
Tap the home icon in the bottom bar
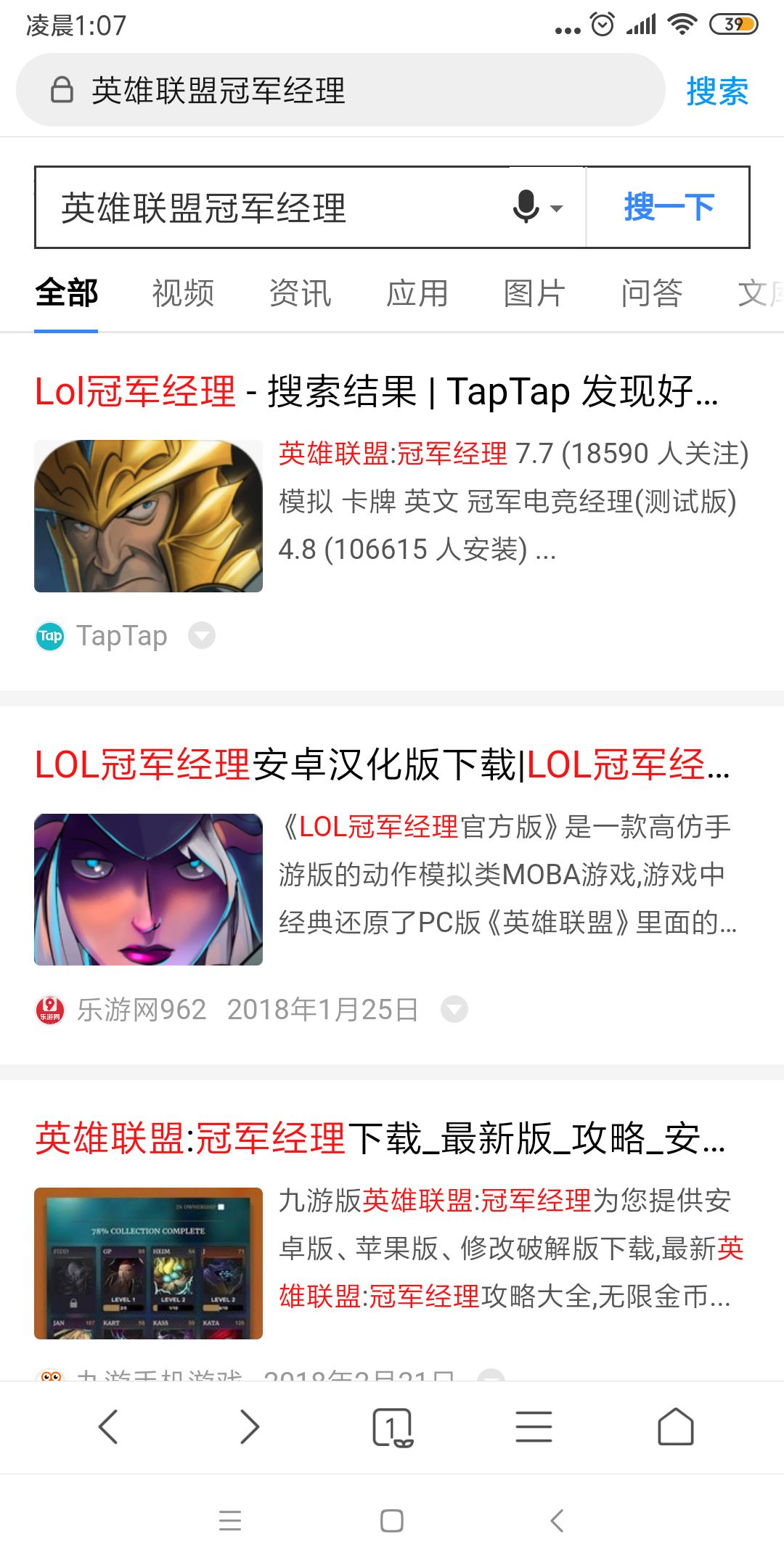(674, 1426)
